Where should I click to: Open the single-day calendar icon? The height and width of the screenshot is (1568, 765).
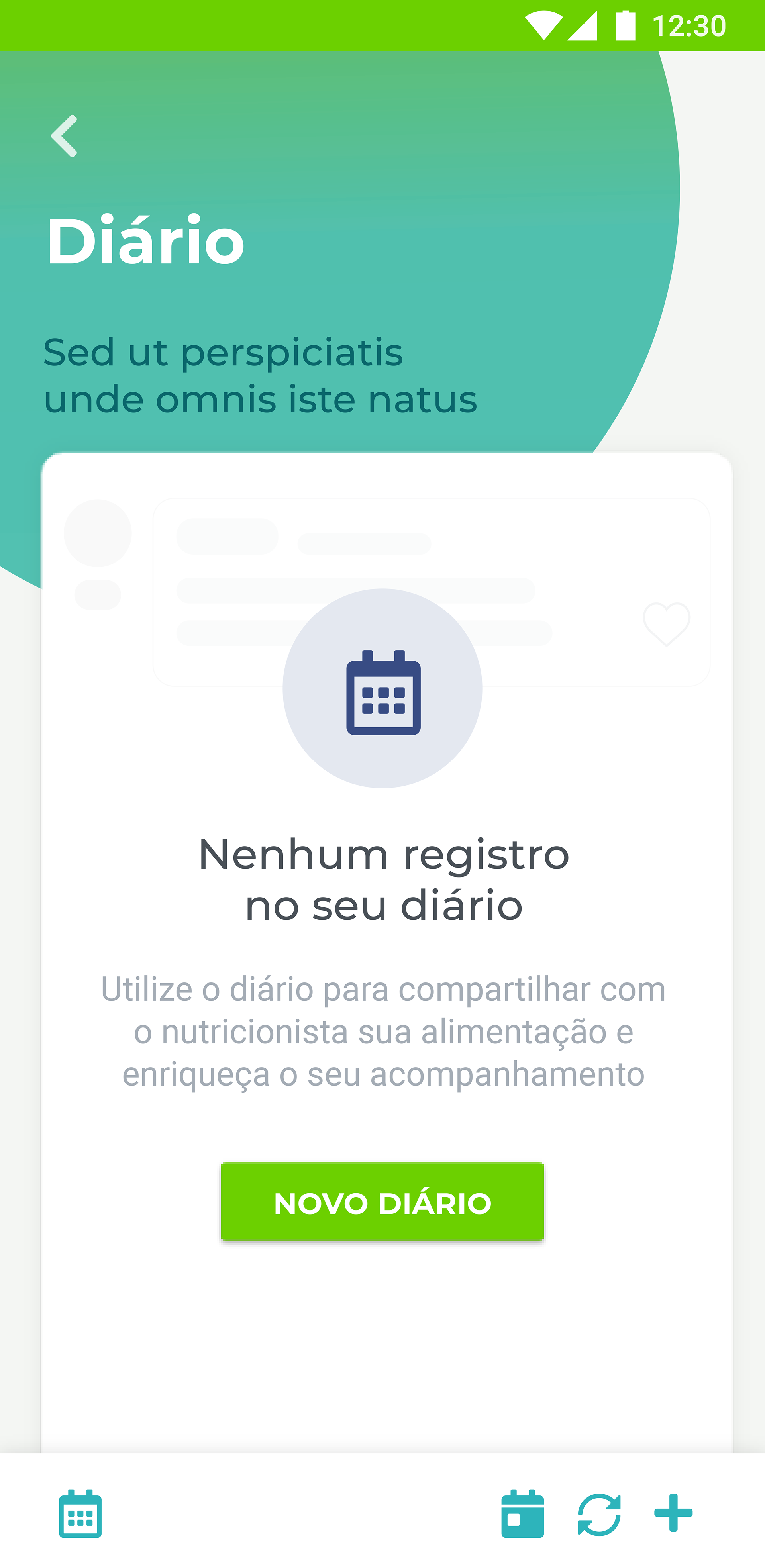click(x=522, y=1514)
